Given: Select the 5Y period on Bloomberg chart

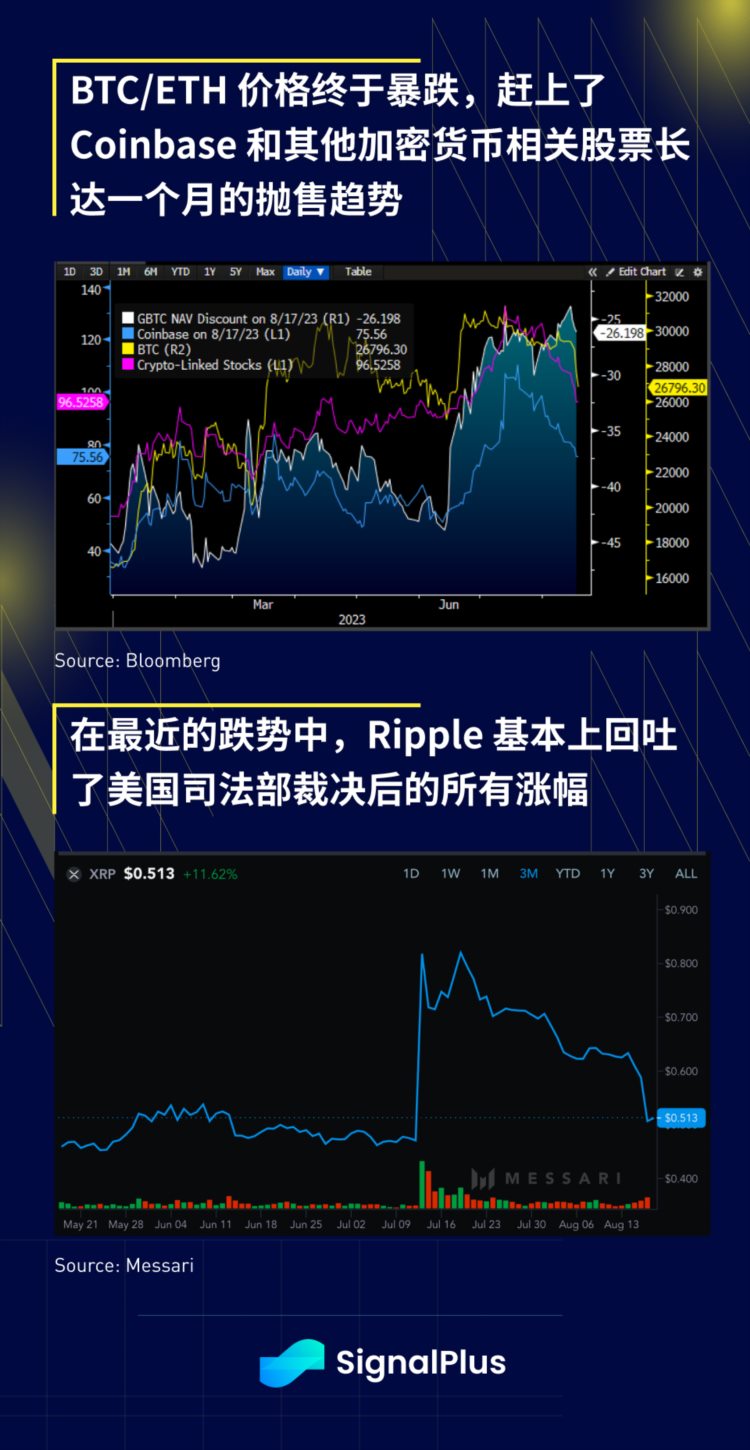Looking at the screenshot, I should point(234,272).
